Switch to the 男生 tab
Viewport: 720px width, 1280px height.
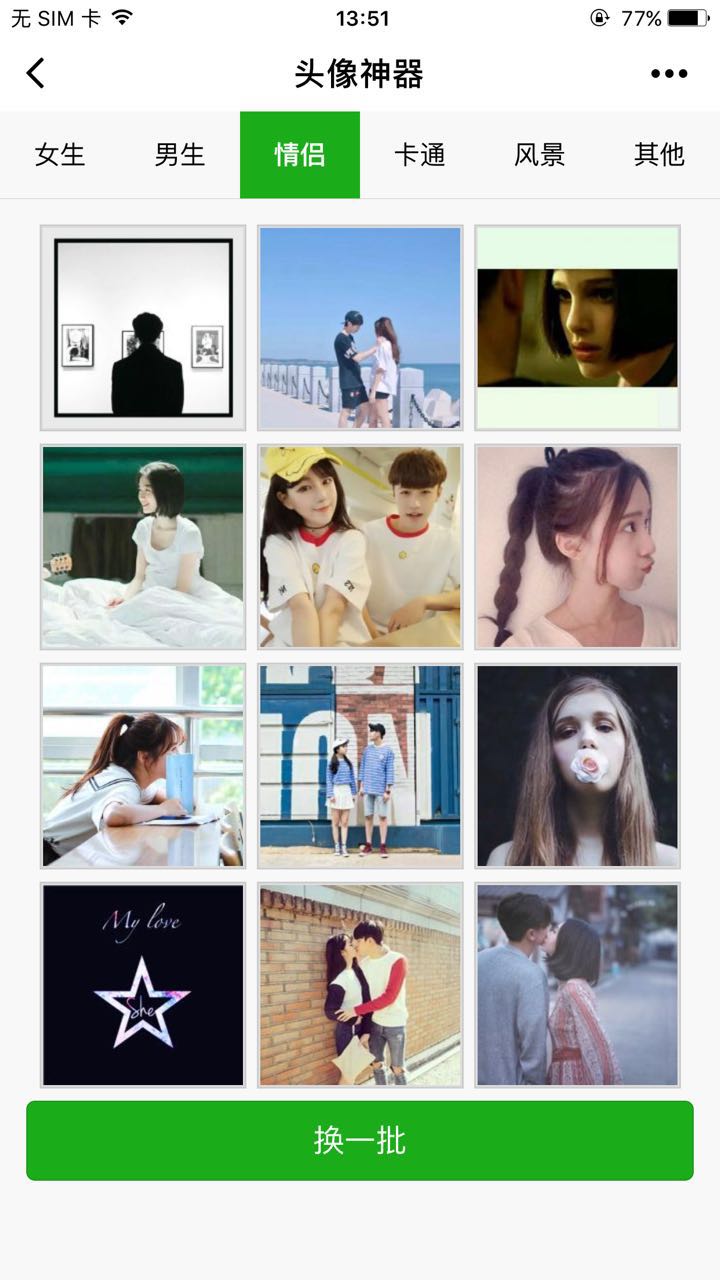point(180,155)
